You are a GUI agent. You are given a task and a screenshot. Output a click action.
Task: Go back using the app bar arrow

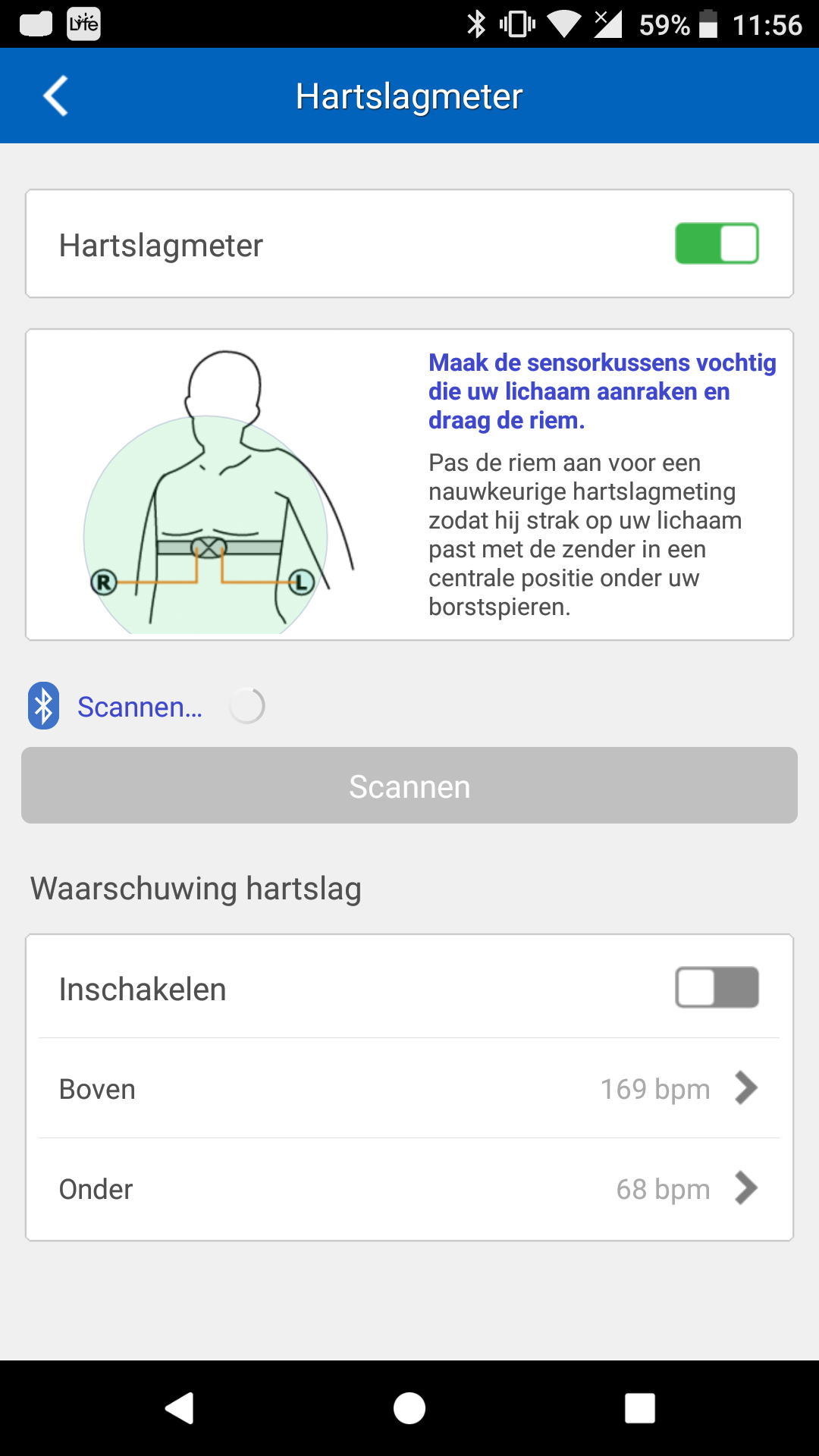55,96
